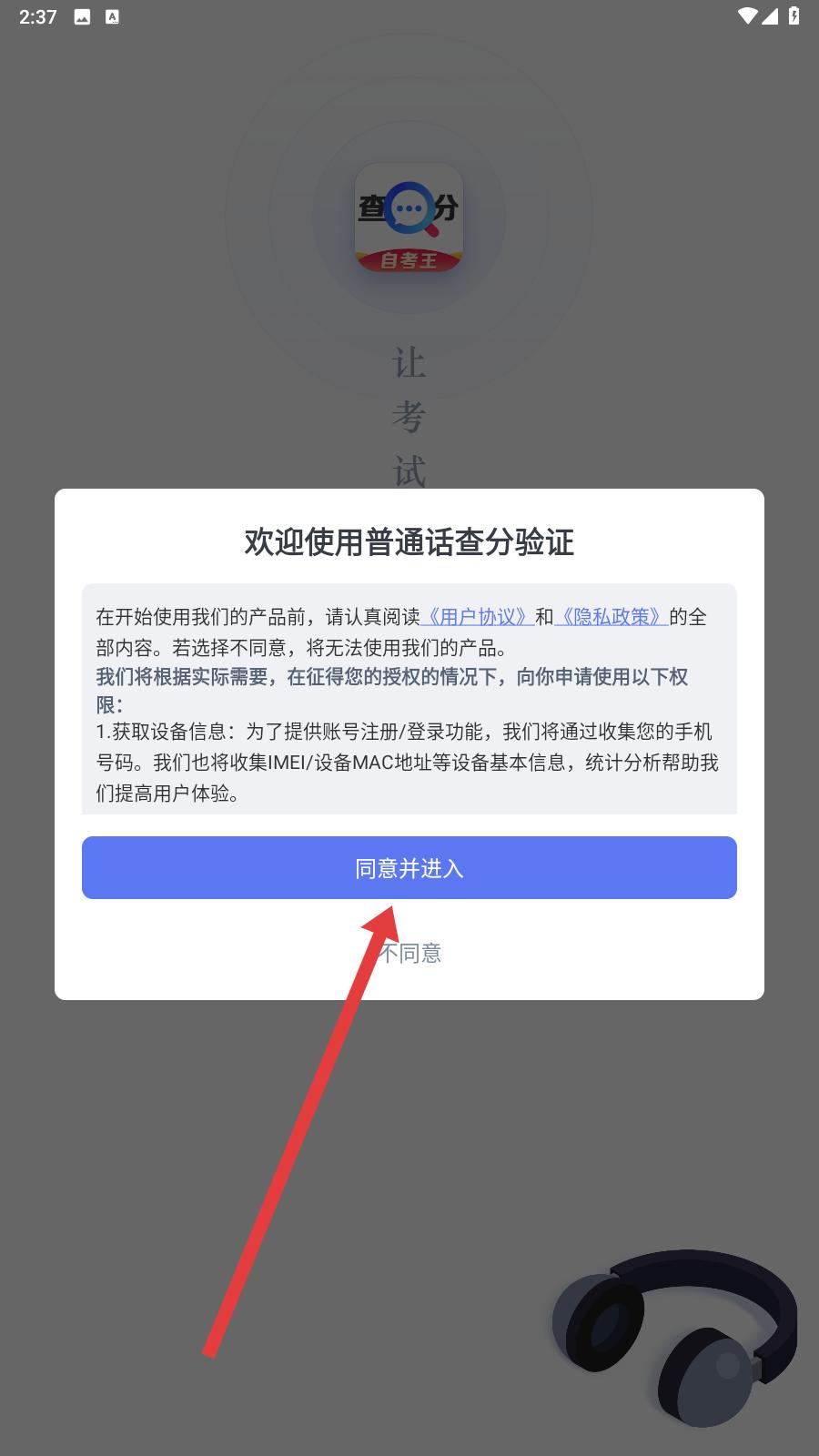Tap 同意并进入 to accept and enter
Image resolution: width=819 pixels, height=1456 pixels.
409,867
